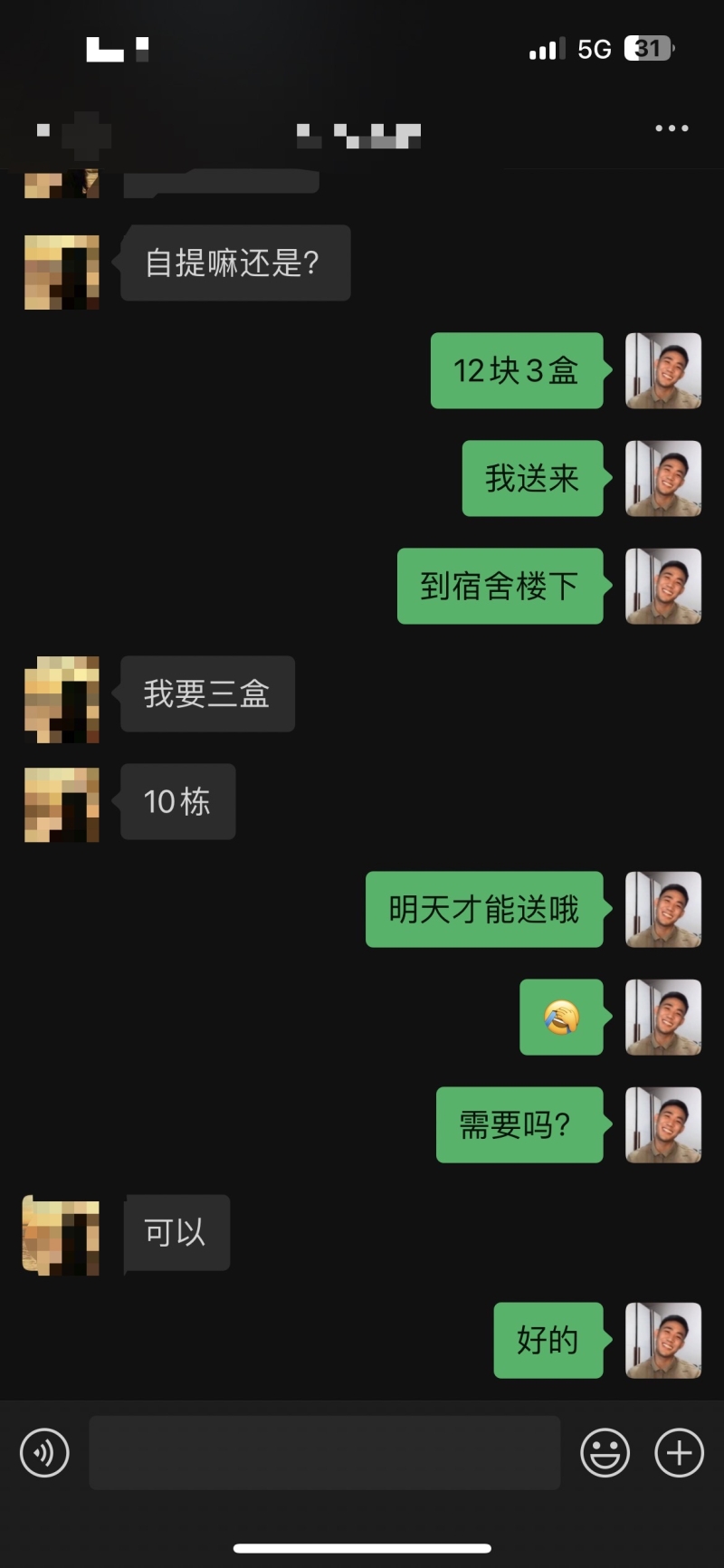Open contact's avatar next to "10栋"
The width and height of the screenshot is (724, 1568).
62,805
